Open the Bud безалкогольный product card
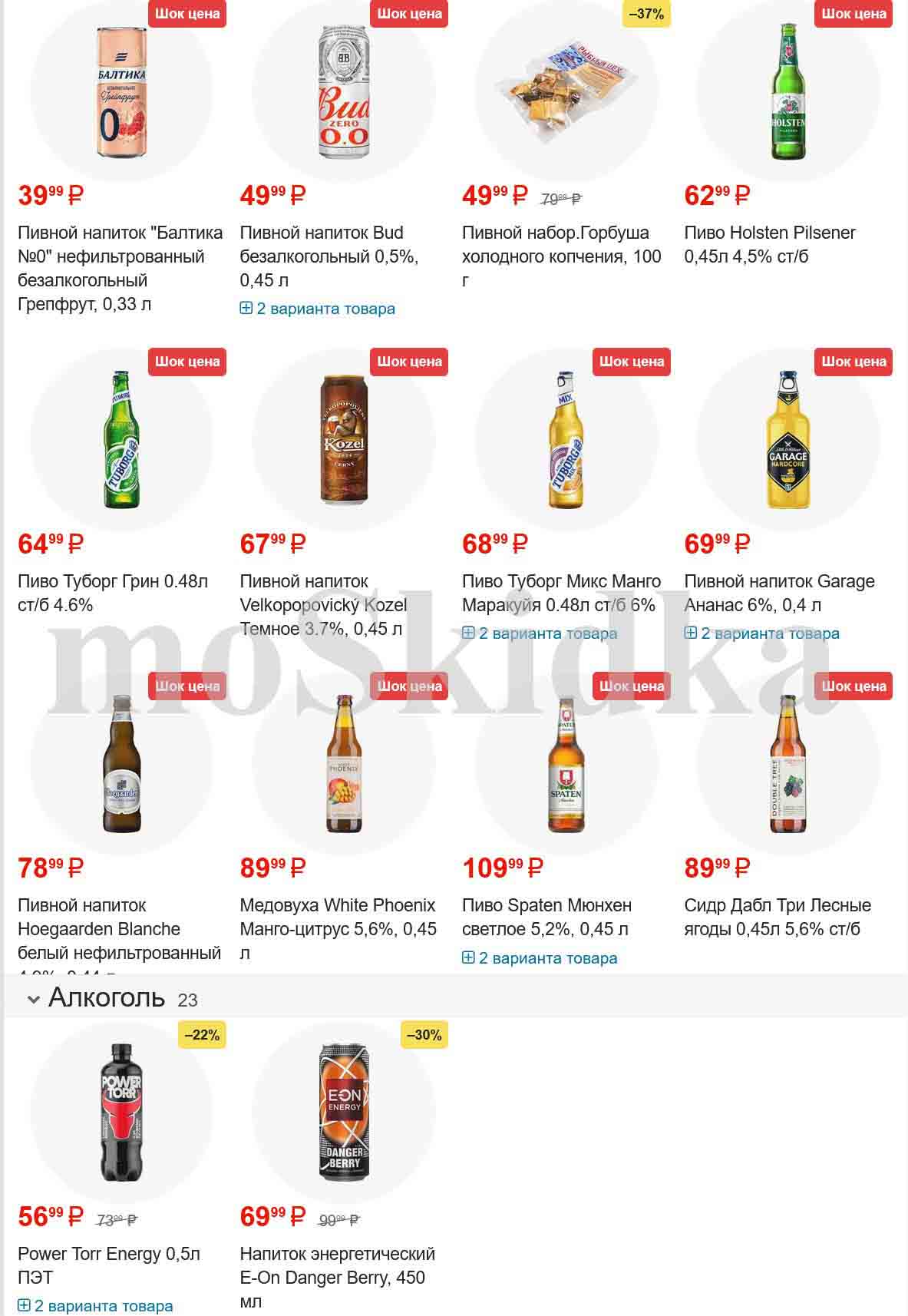This screenshot has height=1316, width=908. [x=329, y=256]
